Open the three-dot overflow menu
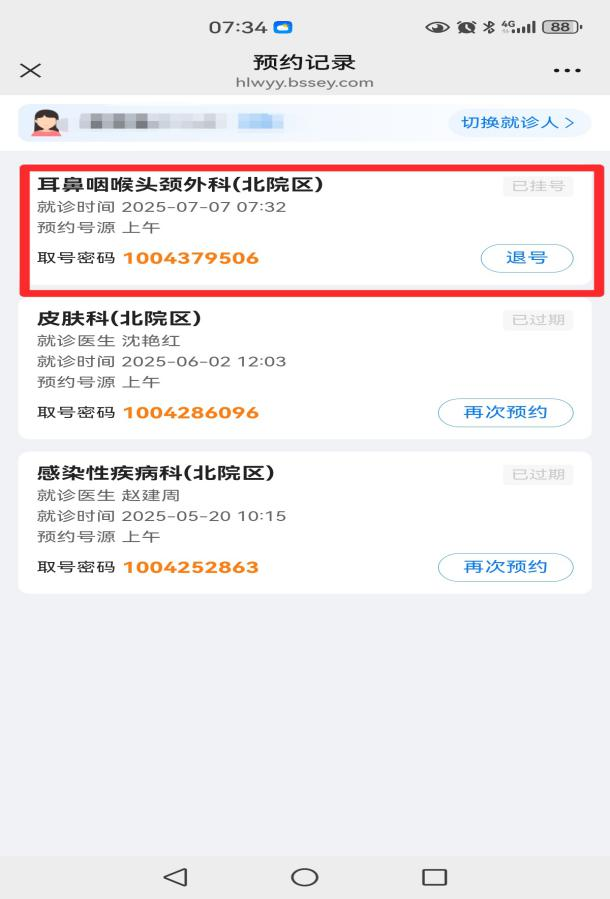 tap(566, 70)
